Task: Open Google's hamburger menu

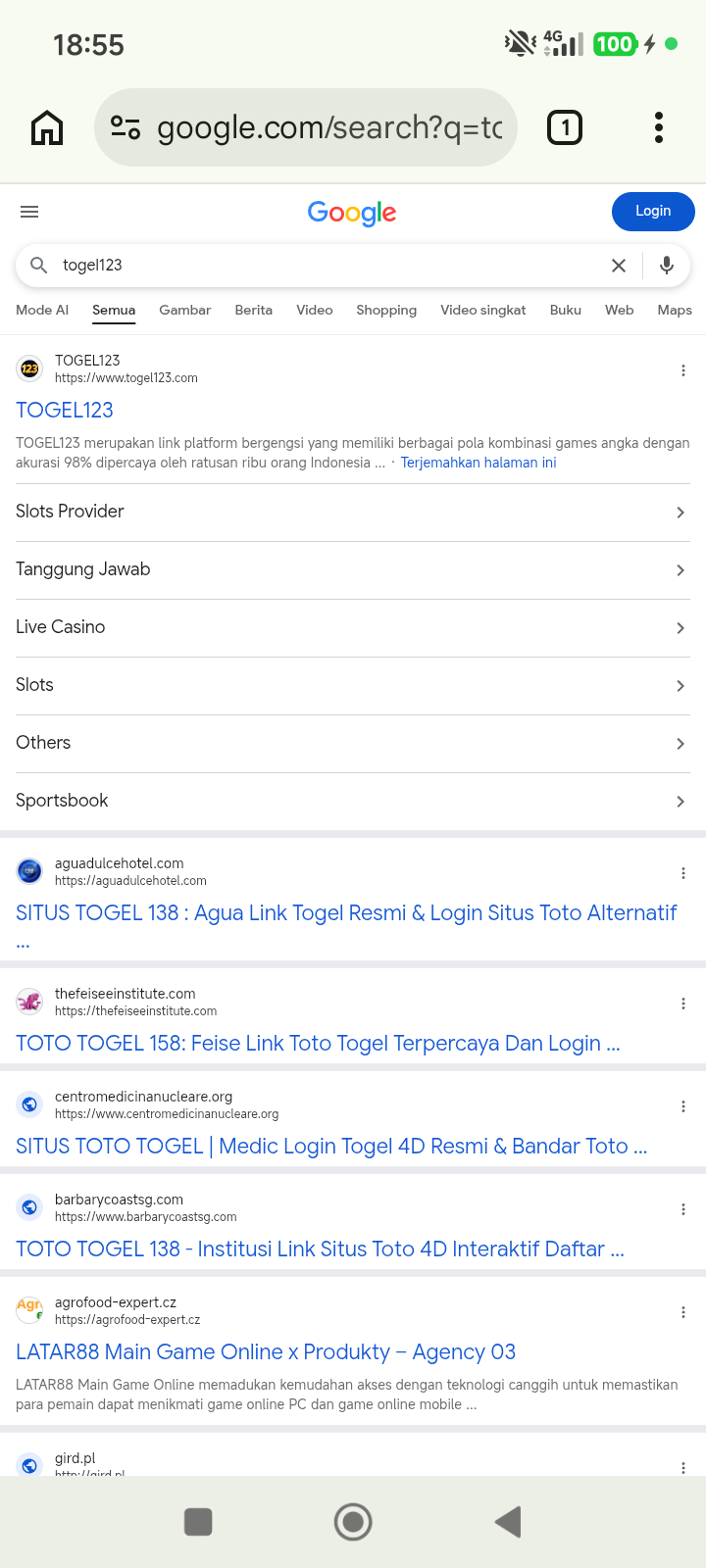Action: tap(29, 212)
